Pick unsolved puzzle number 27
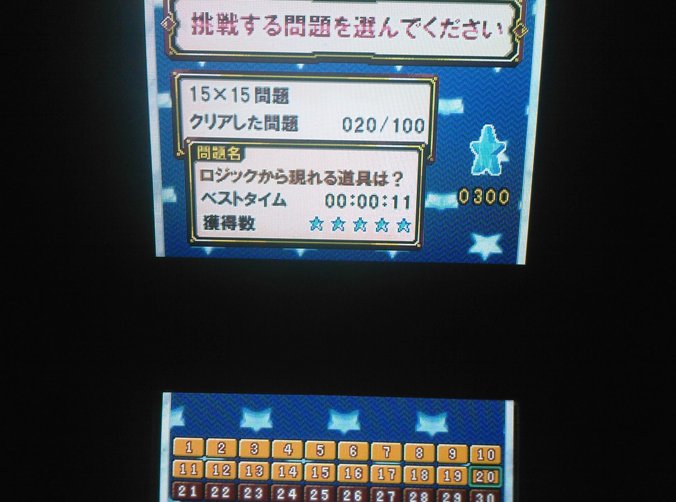 [385, 494]
